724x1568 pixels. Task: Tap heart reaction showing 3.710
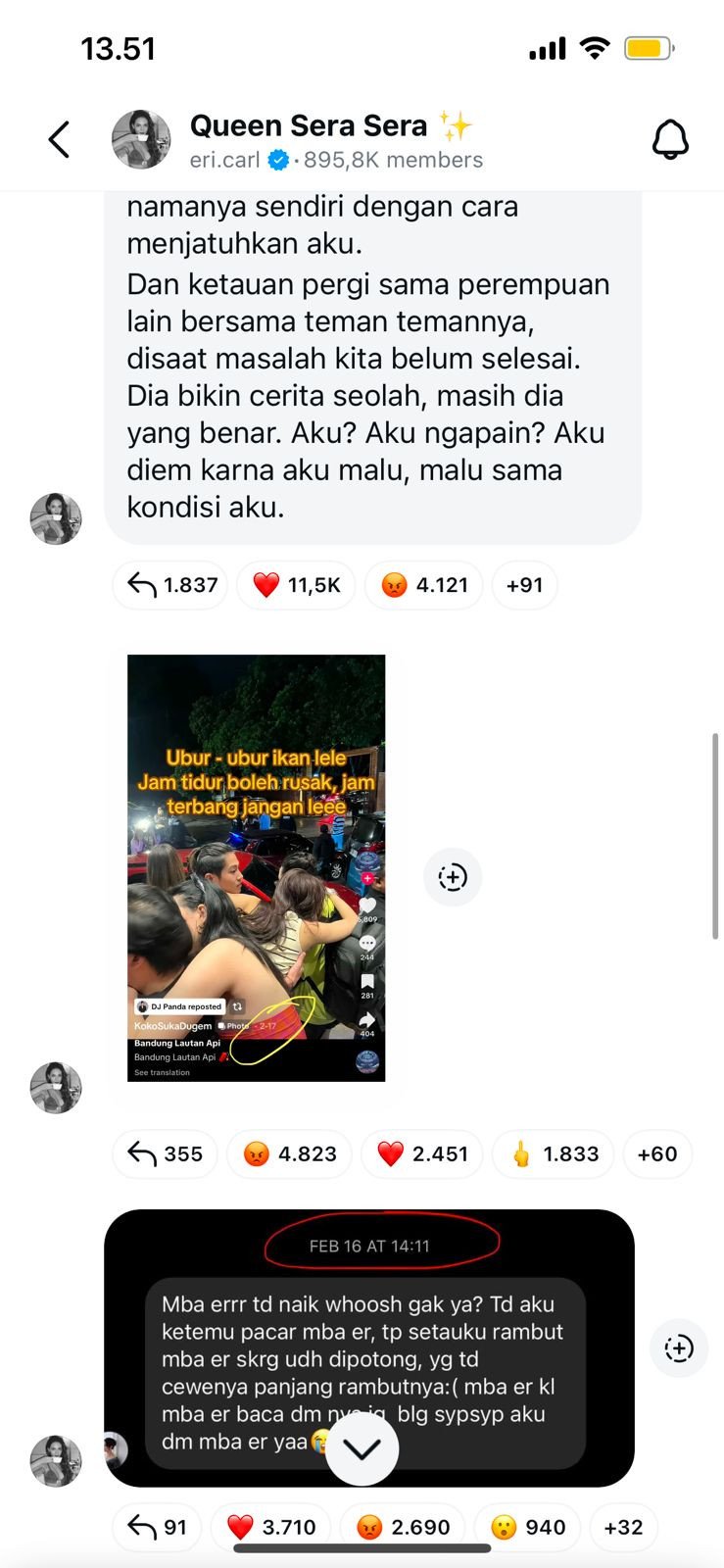coord(271,1527)
